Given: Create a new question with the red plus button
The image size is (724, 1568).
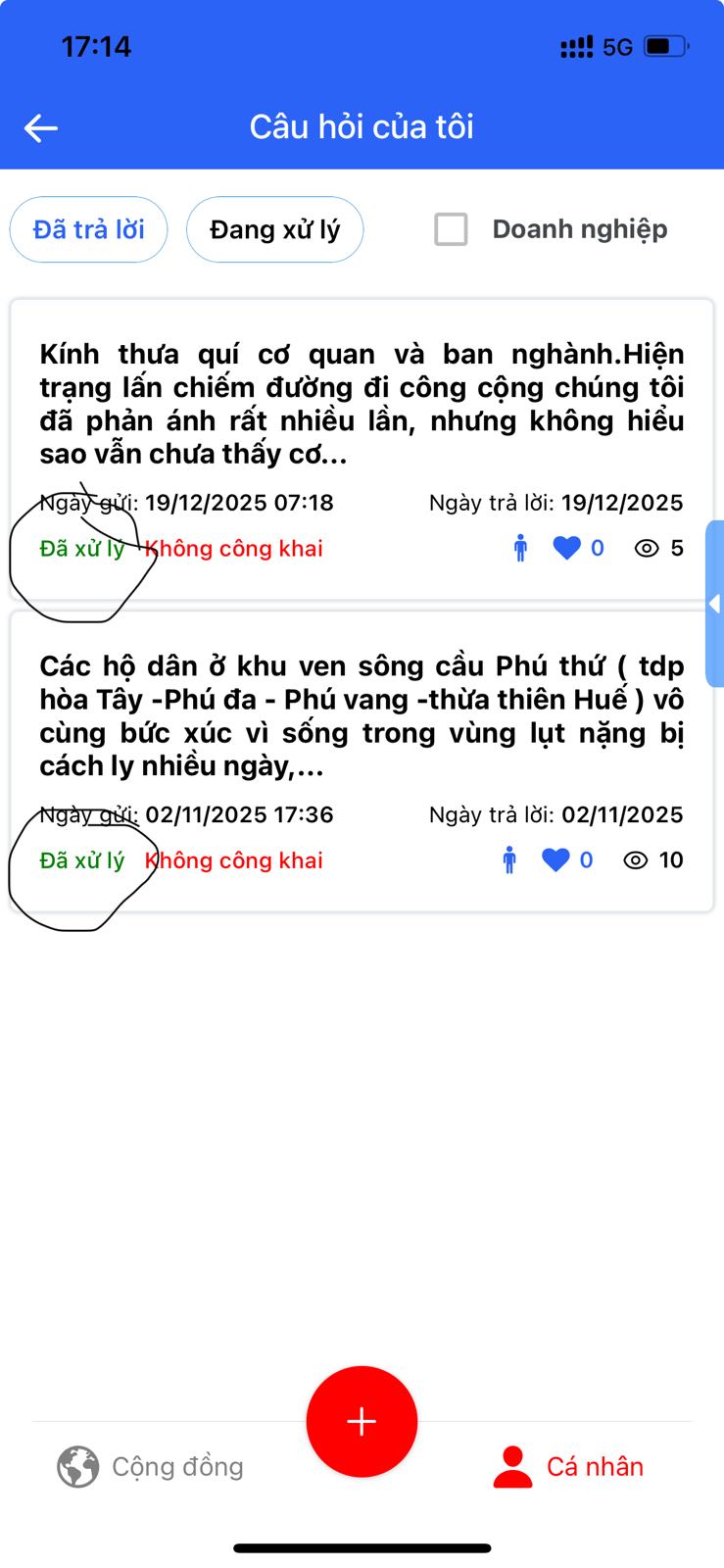Looking at the screenshot, I should [362, 1421].
